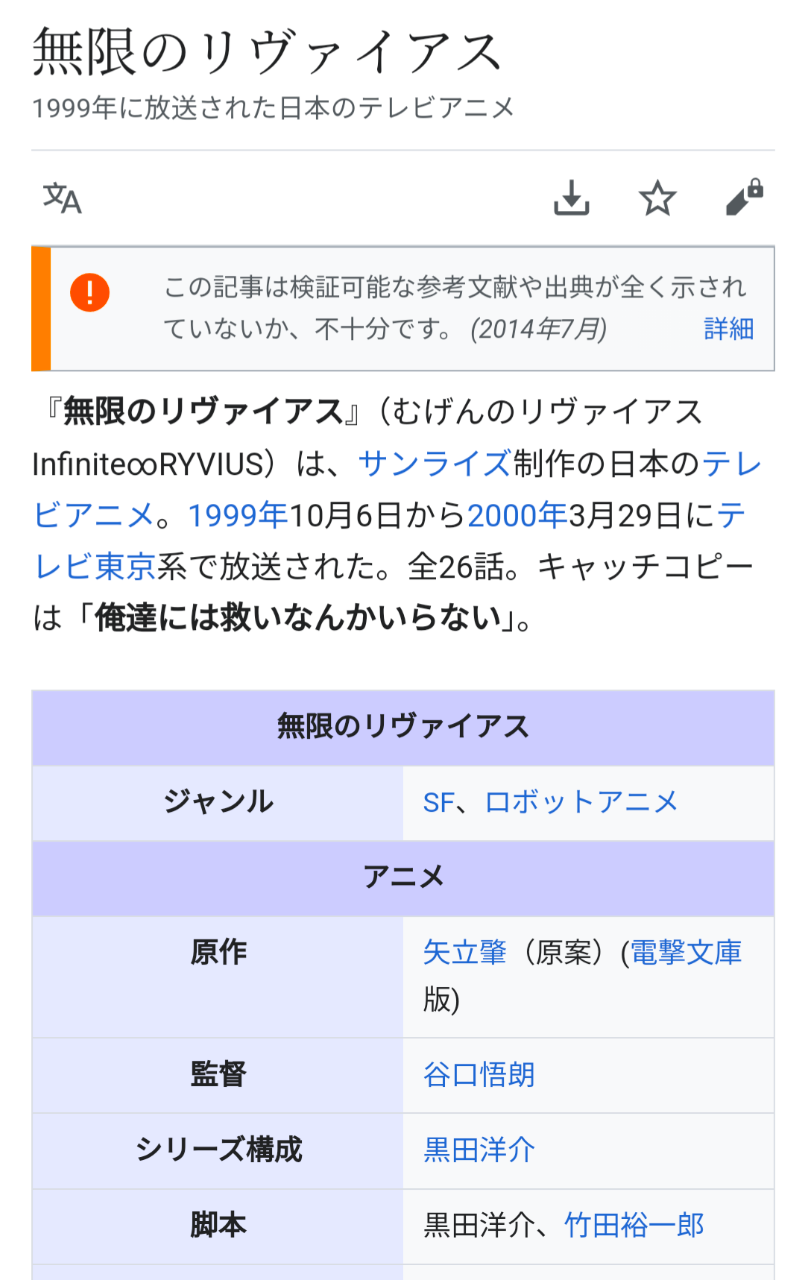Visit the テレビ東京 link
The image size is (805, 1280).
[94, 567]
